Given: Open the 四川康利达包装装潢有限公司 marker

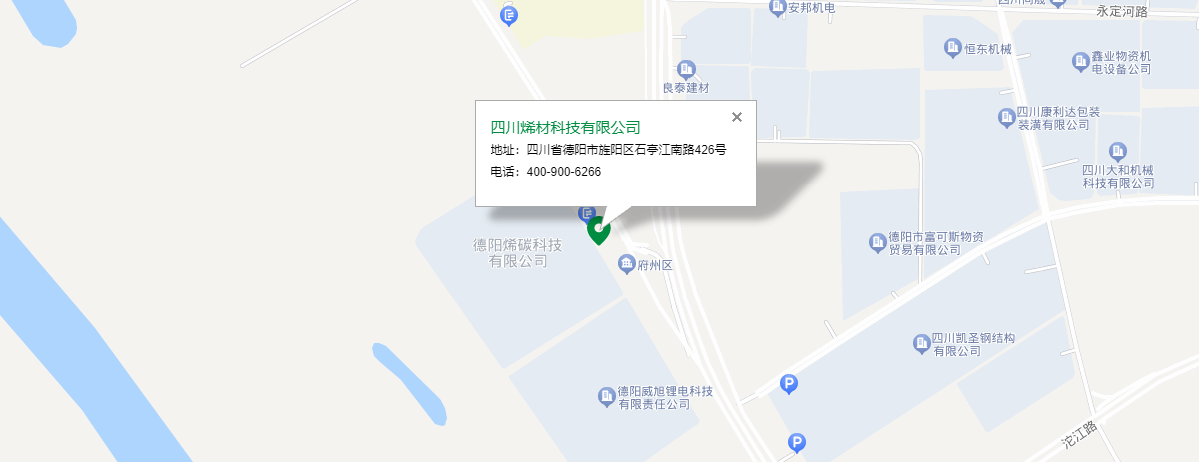Looking at the screenshot, I should coord(1007,118).
